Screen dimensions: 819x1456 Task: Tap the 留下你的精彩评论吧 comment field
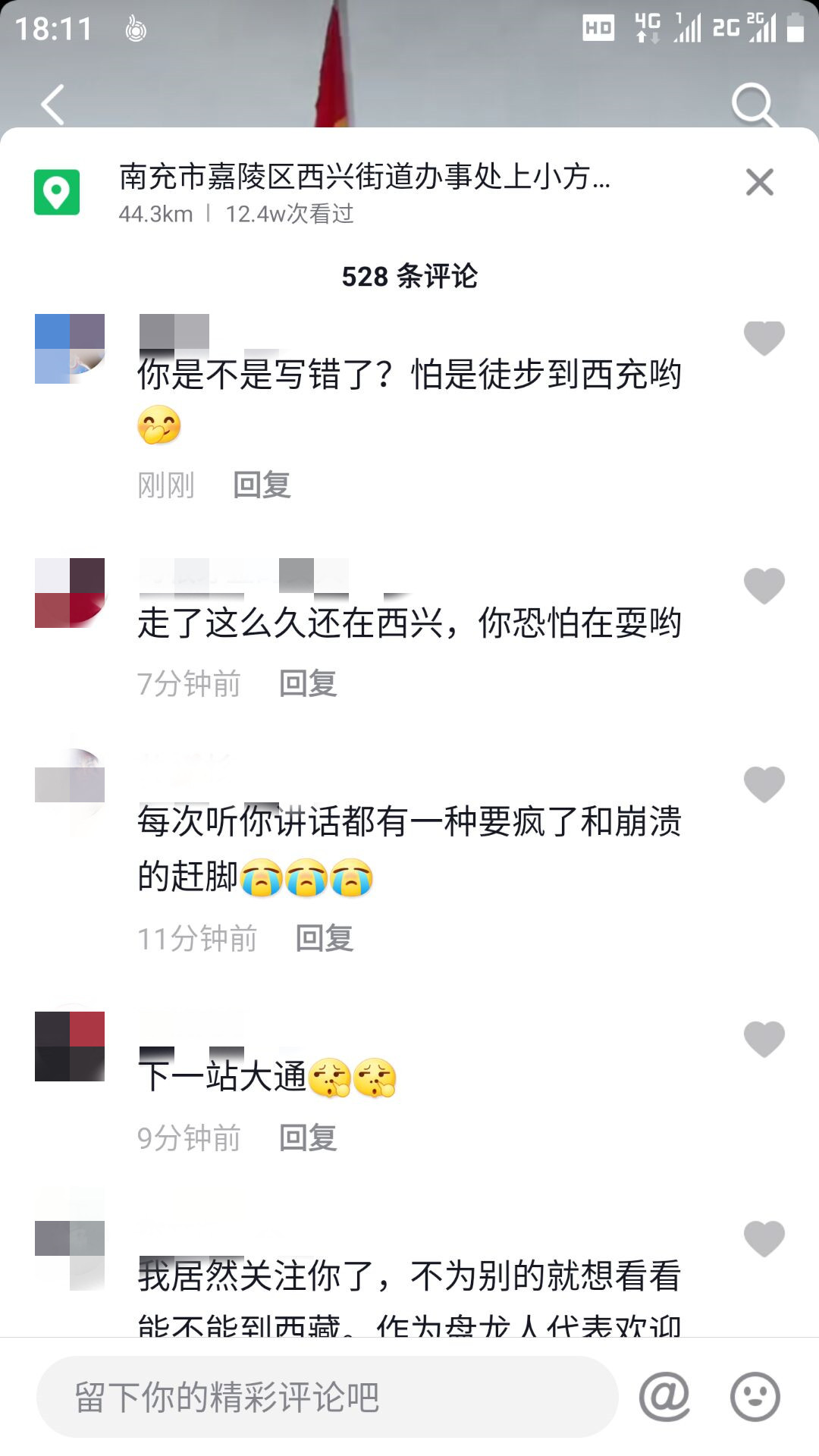(326, 1397)
